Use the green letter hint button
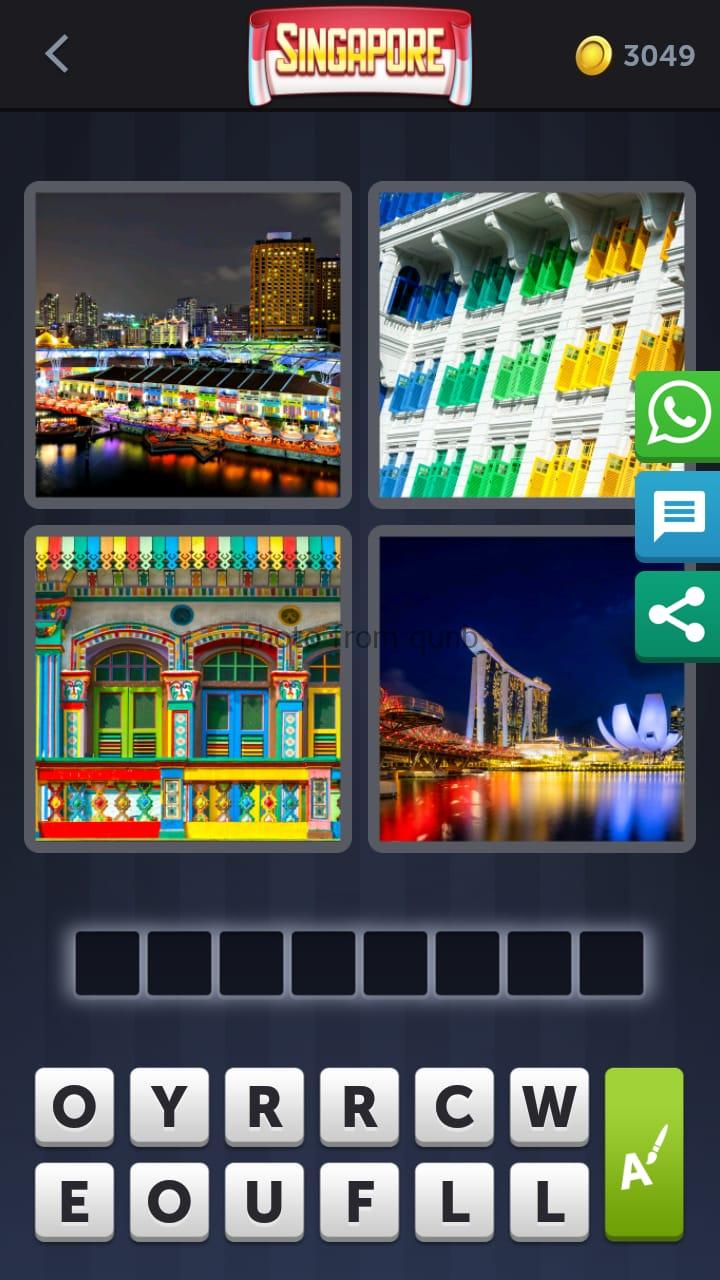 click(x=644, y=1154)
